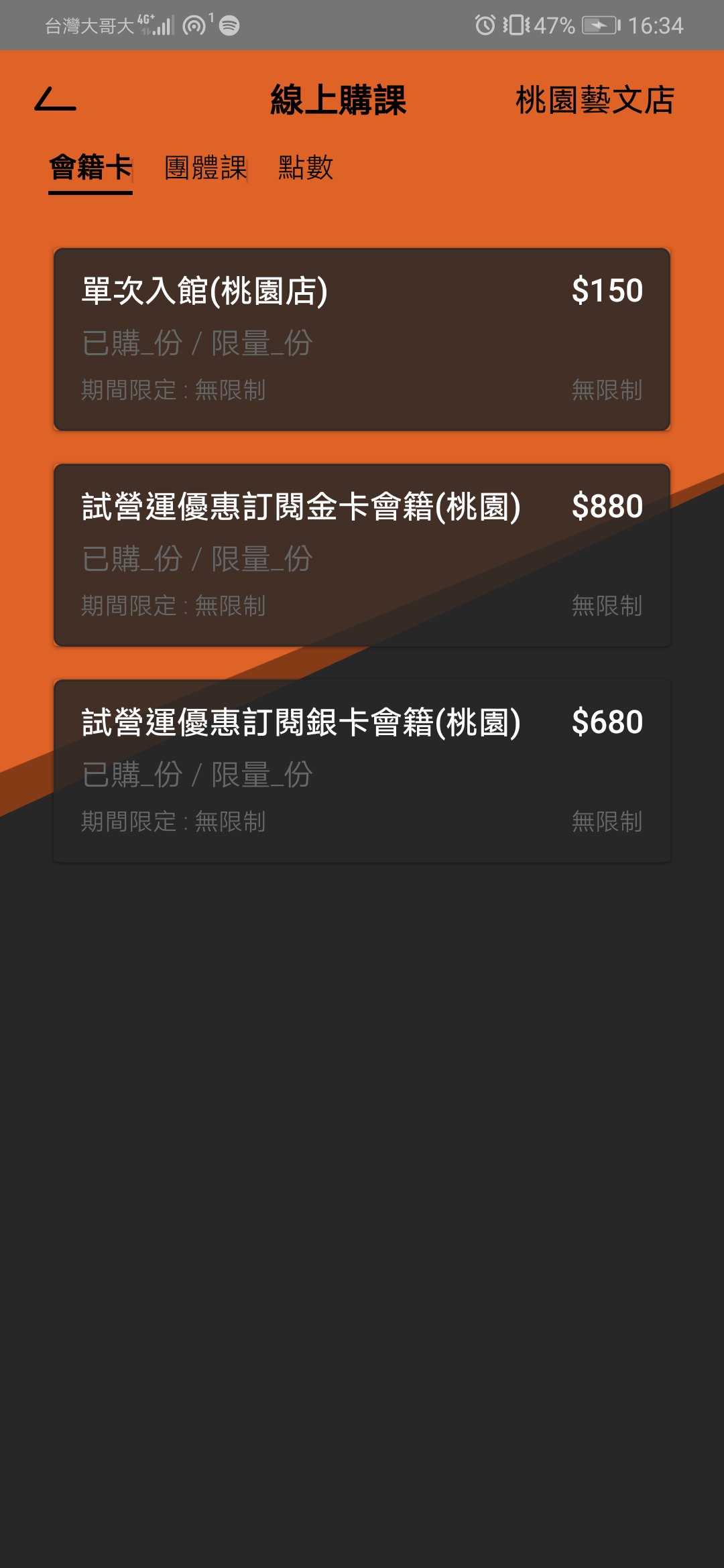Open the 單次入館(桃園店) $150 card

tap(362, 340)
